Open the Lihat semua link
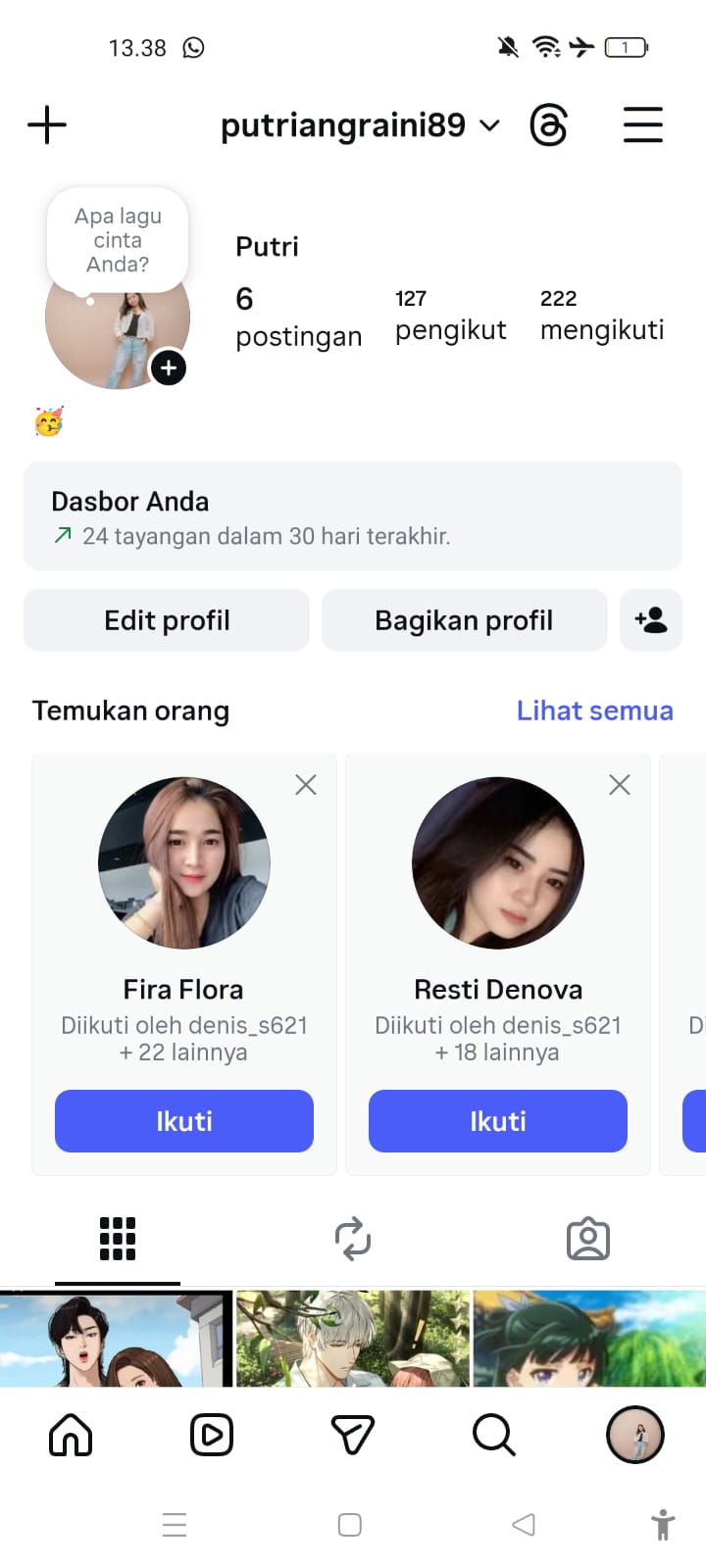706x1568 pixels. point(594,710)
